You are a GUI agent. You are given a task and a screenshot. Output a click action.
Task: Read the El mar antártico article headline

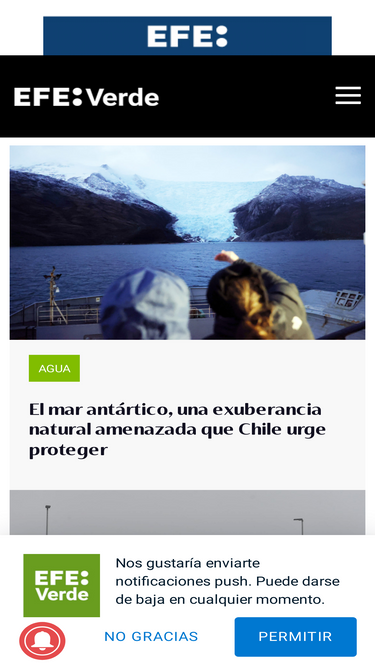click(177, 430)
